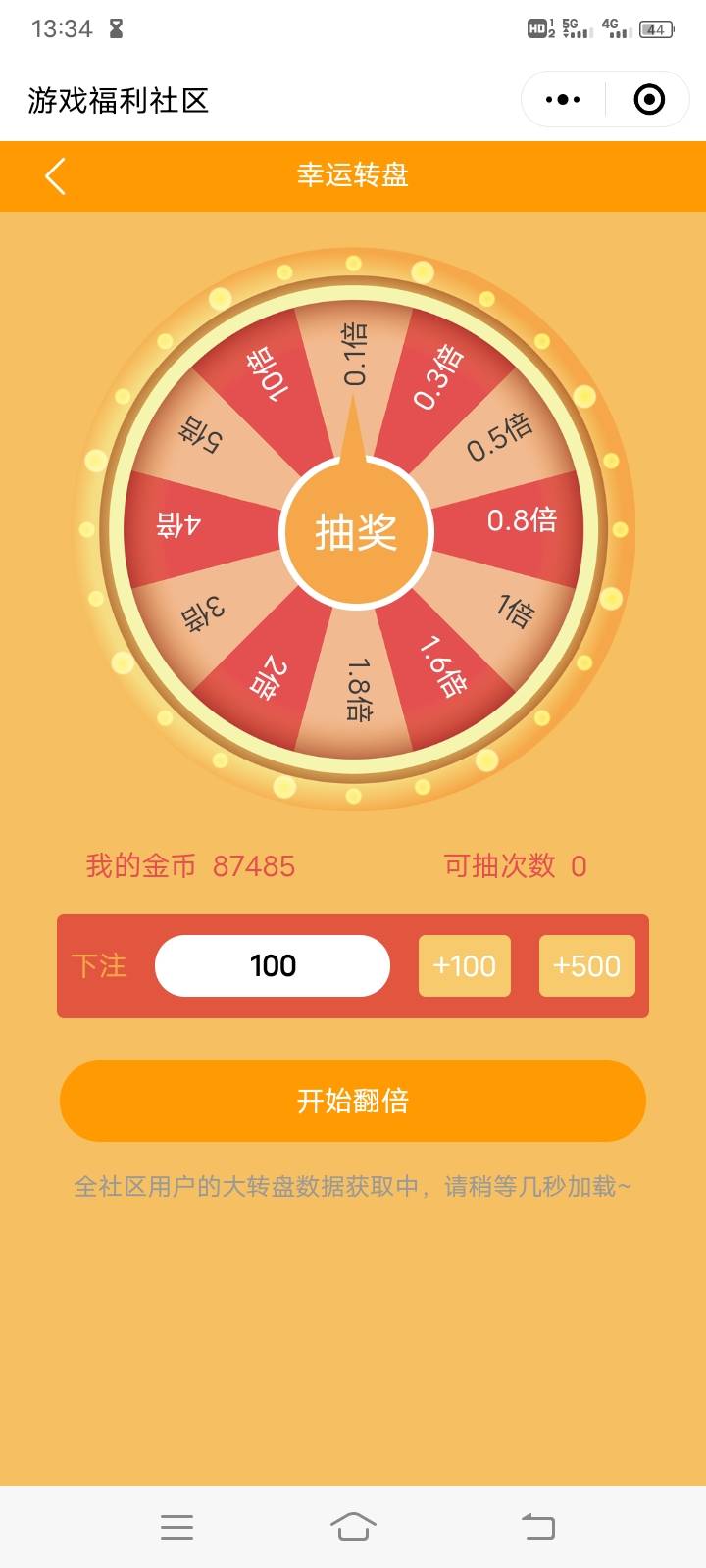Image resolution: width=706 pixels, height=1568 pixels.
Task: Open the mini program's three-dot menu
Action: 563,100
